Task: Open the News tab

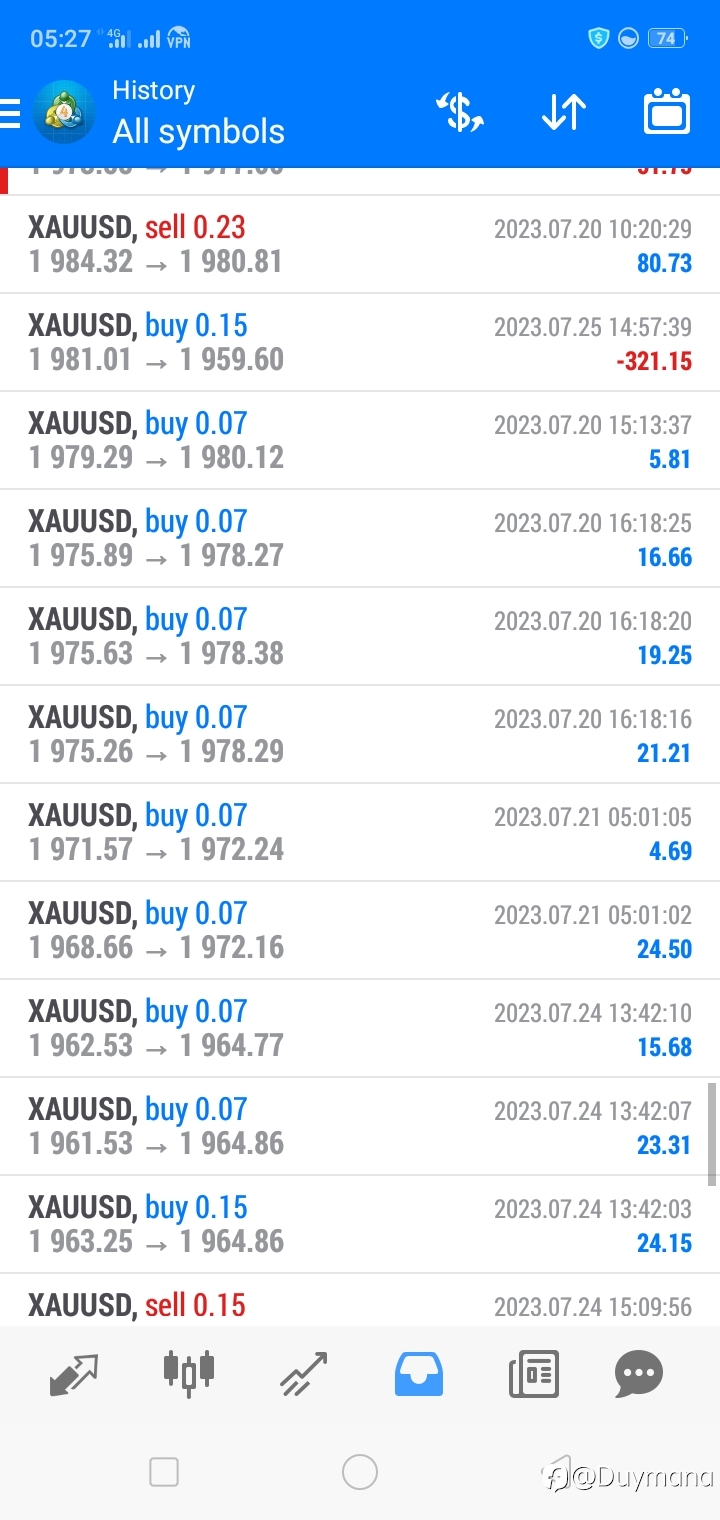Action: (533, 1373)
